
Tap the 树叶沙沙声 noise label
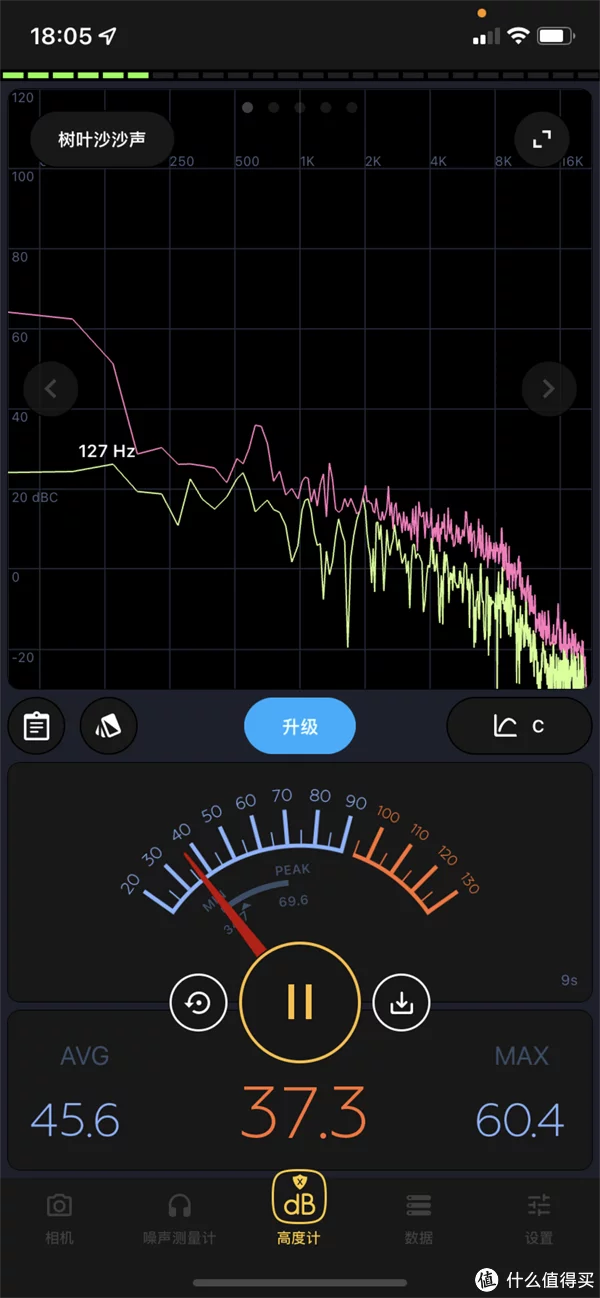pos(102,139)
